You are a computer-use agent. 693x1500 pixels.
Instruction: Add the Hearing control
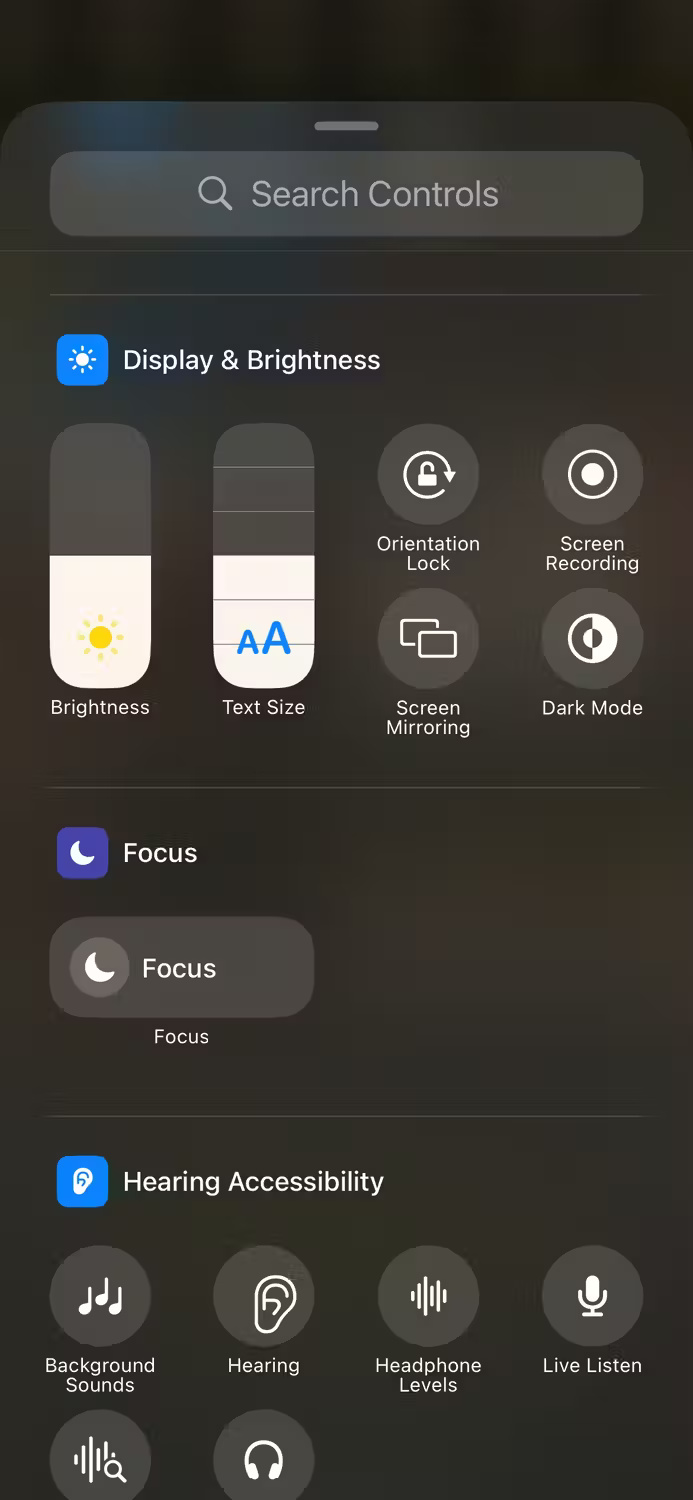point(264,1297)
